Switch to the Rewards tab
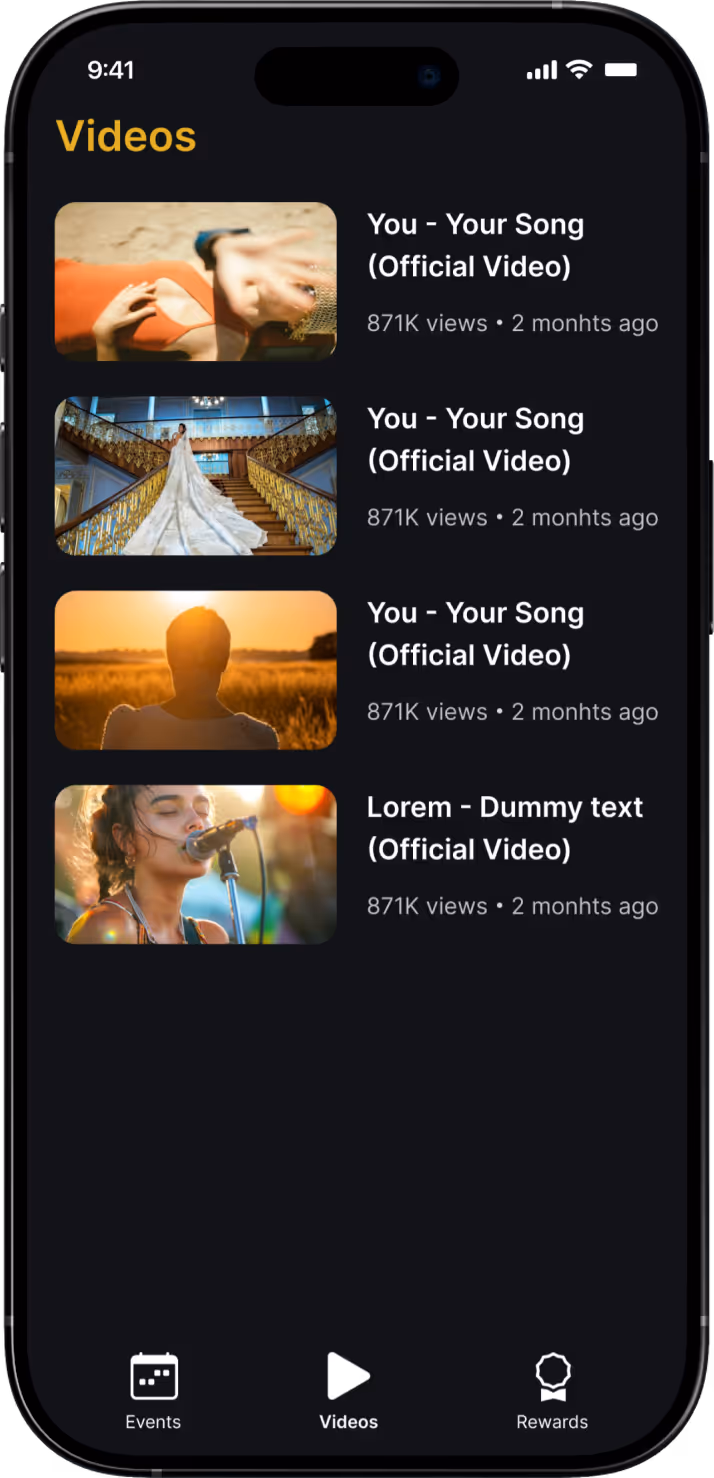 552,1390
